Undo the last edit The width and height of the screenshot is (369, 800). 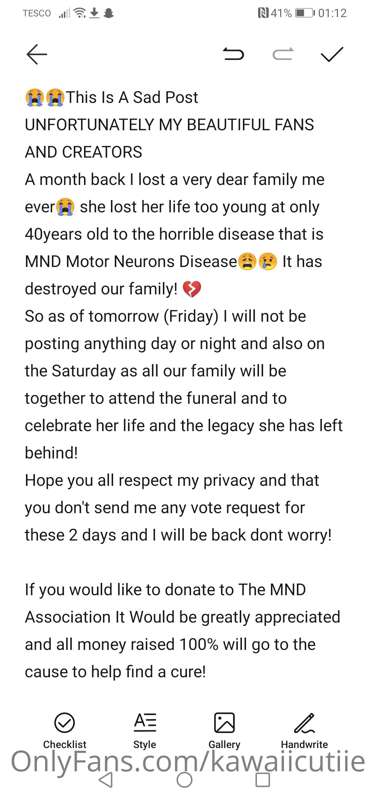(x=234, y=54)
